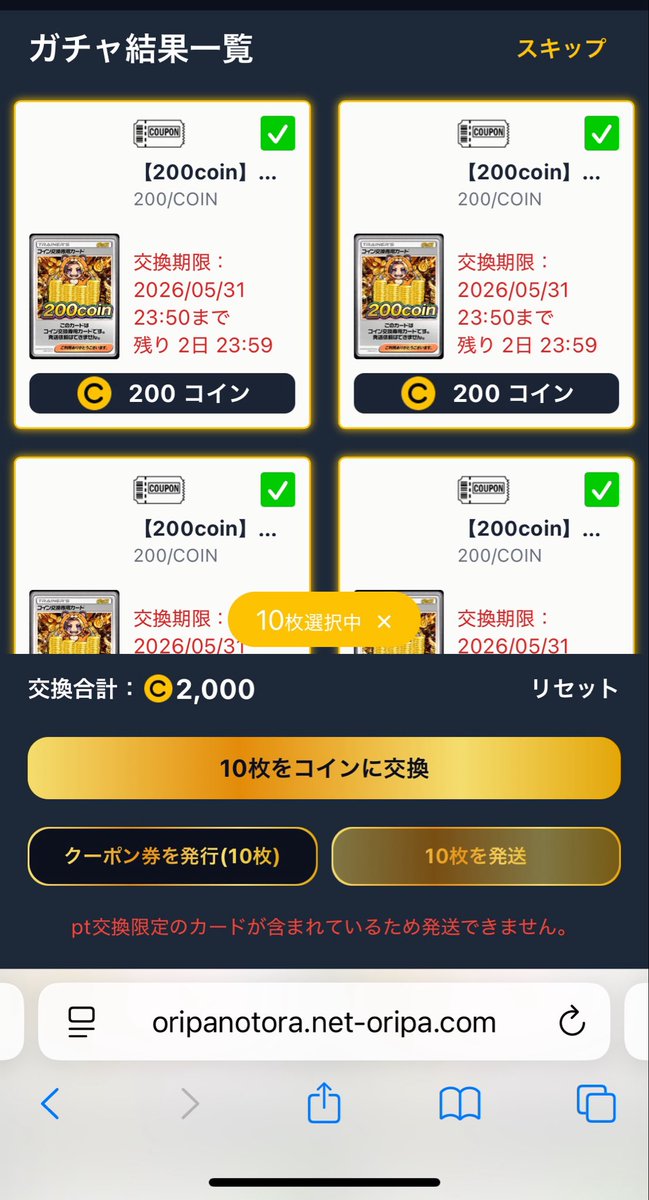Image resolution: width=649 pixels, height=1200 pixels.
Task: Tap スキップ to skip the results
Action: pyautogui.click(x=561, y=48)
